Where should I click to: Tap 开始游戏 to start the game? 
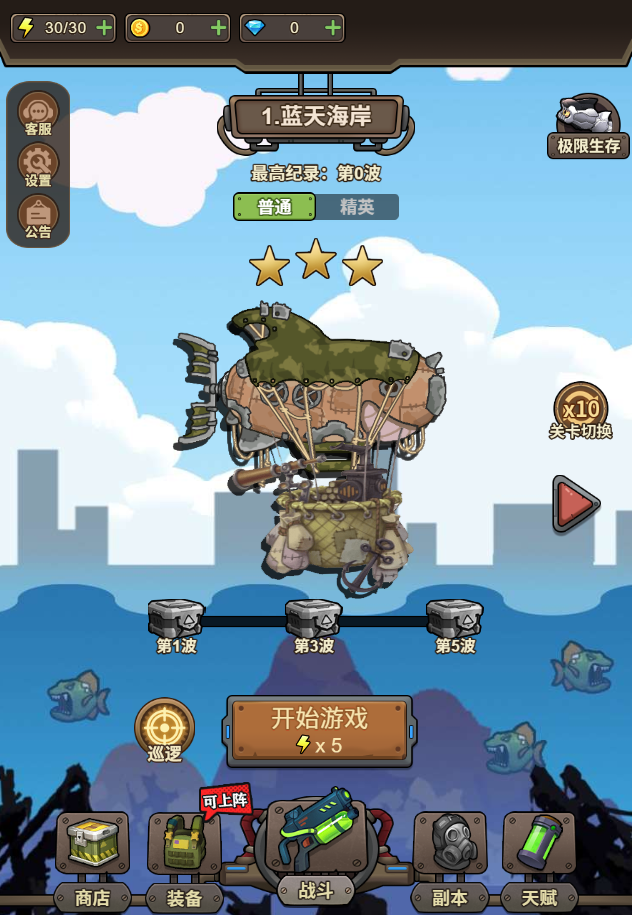pyautogui.click(x=319, y=731)
